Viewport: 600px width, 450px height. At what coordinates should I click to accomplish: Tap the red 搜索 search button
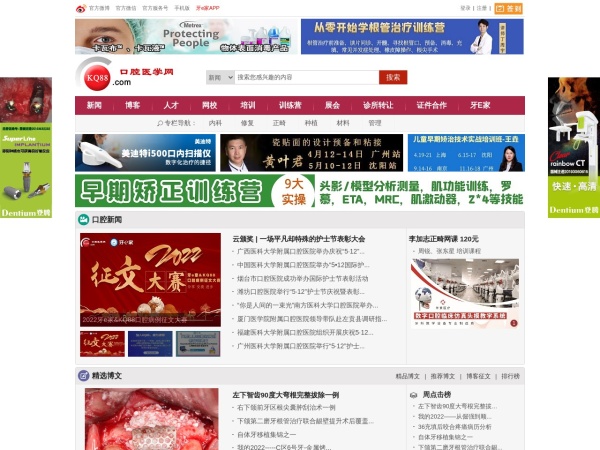pyautogui.click(x=394, y=77)
